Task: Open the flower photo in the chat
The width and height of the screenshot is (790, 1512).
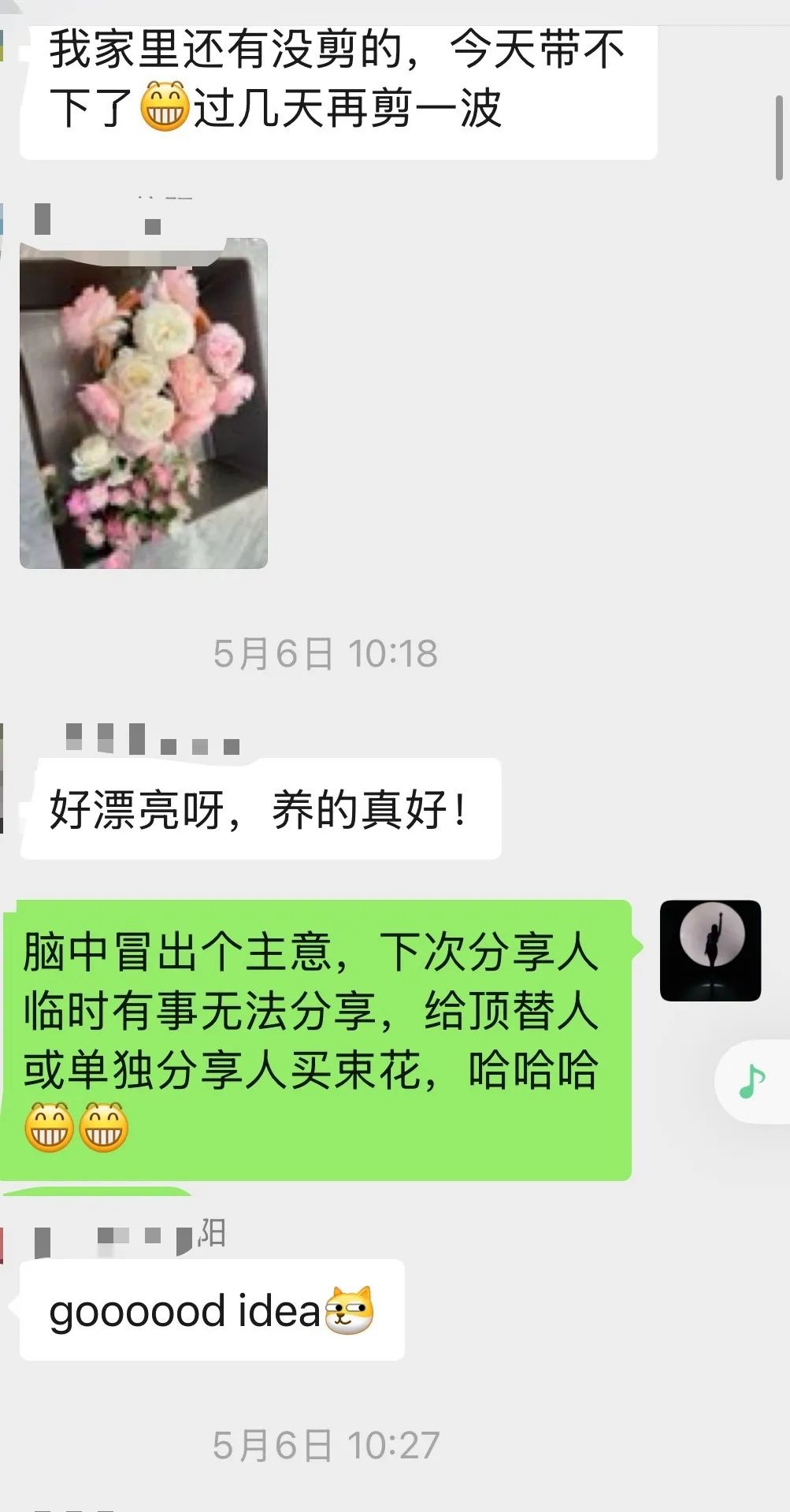Action: [x=143, y=403]
